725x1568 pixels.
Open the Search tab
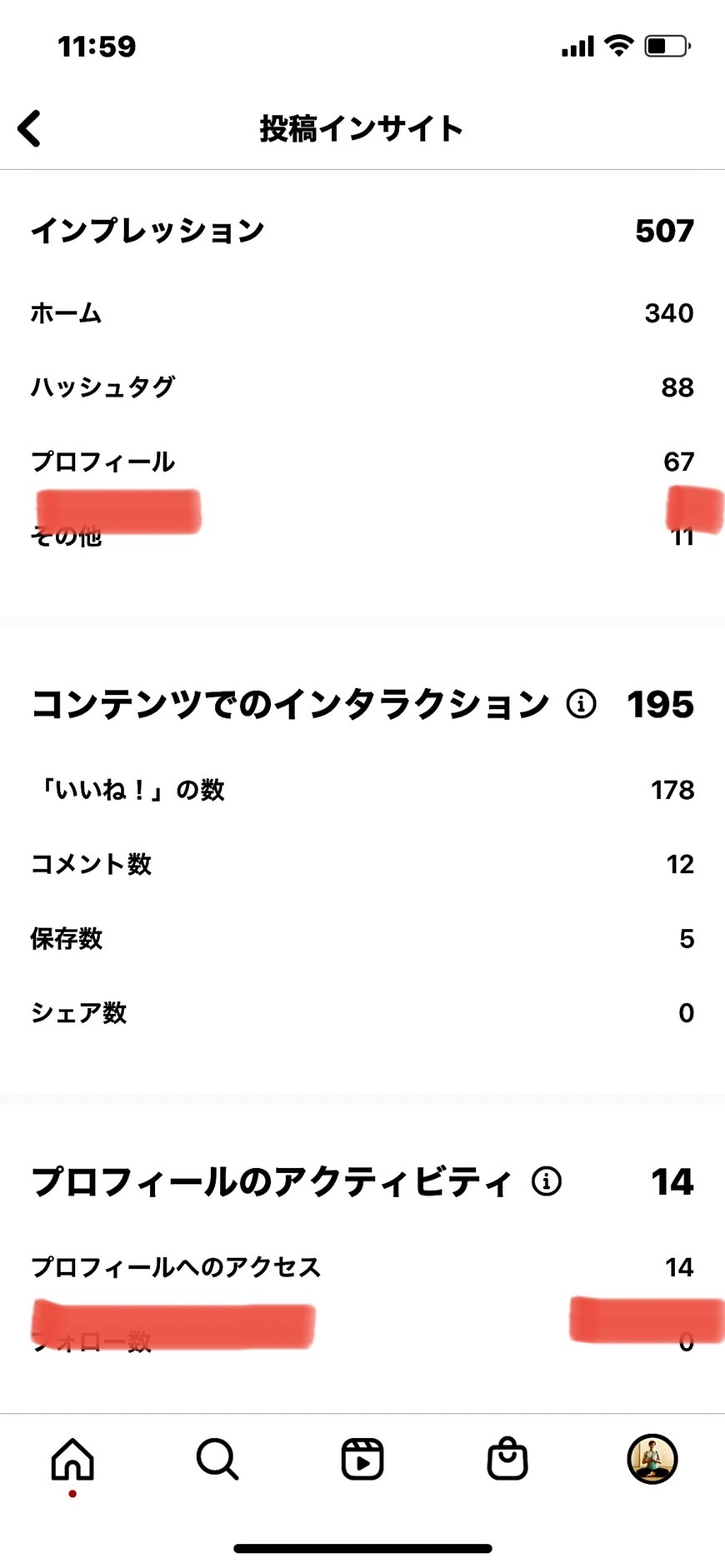(217, 1459)
